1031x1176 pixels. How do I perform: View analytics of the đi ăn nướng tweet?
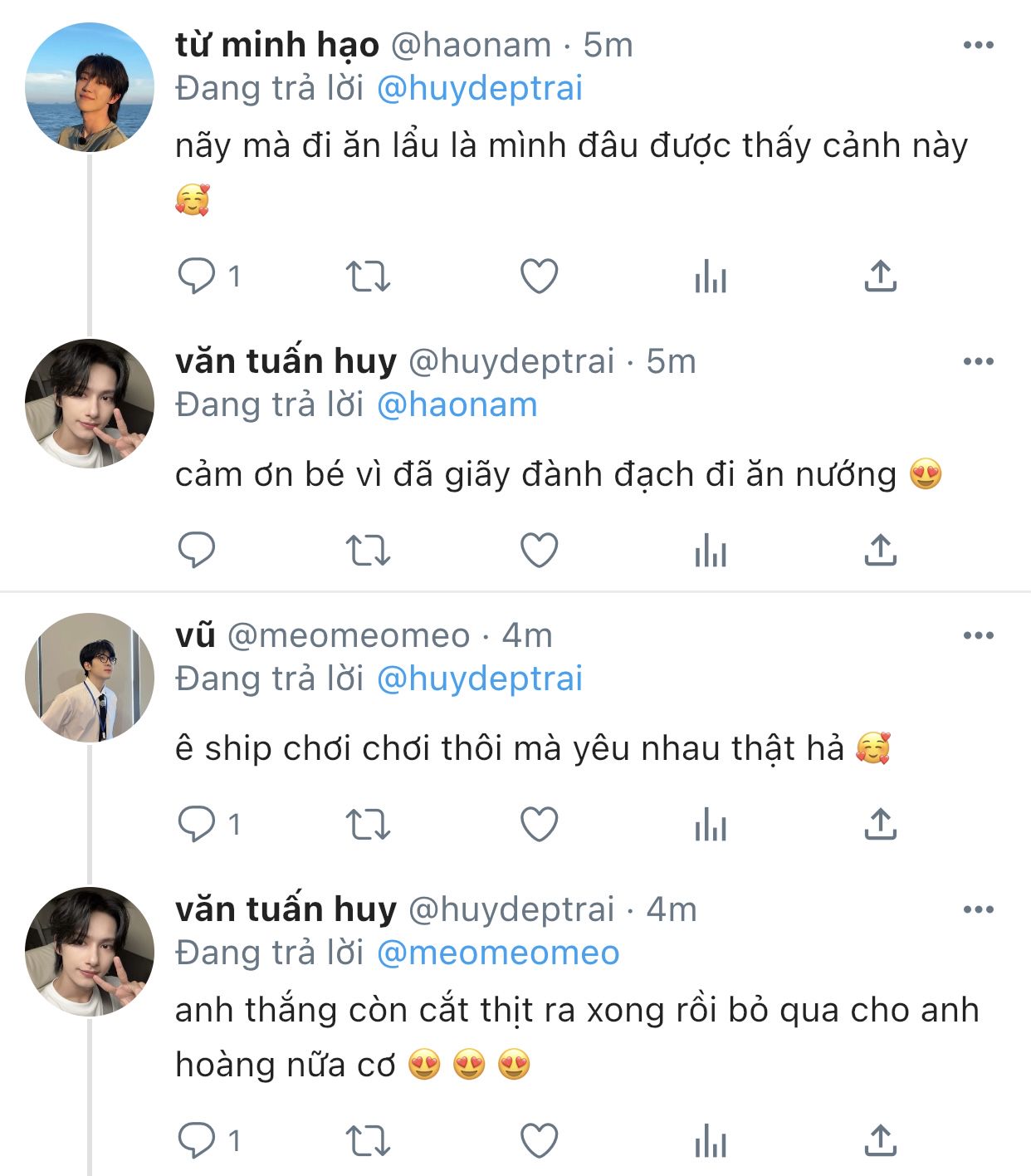[x=711, y=551]
